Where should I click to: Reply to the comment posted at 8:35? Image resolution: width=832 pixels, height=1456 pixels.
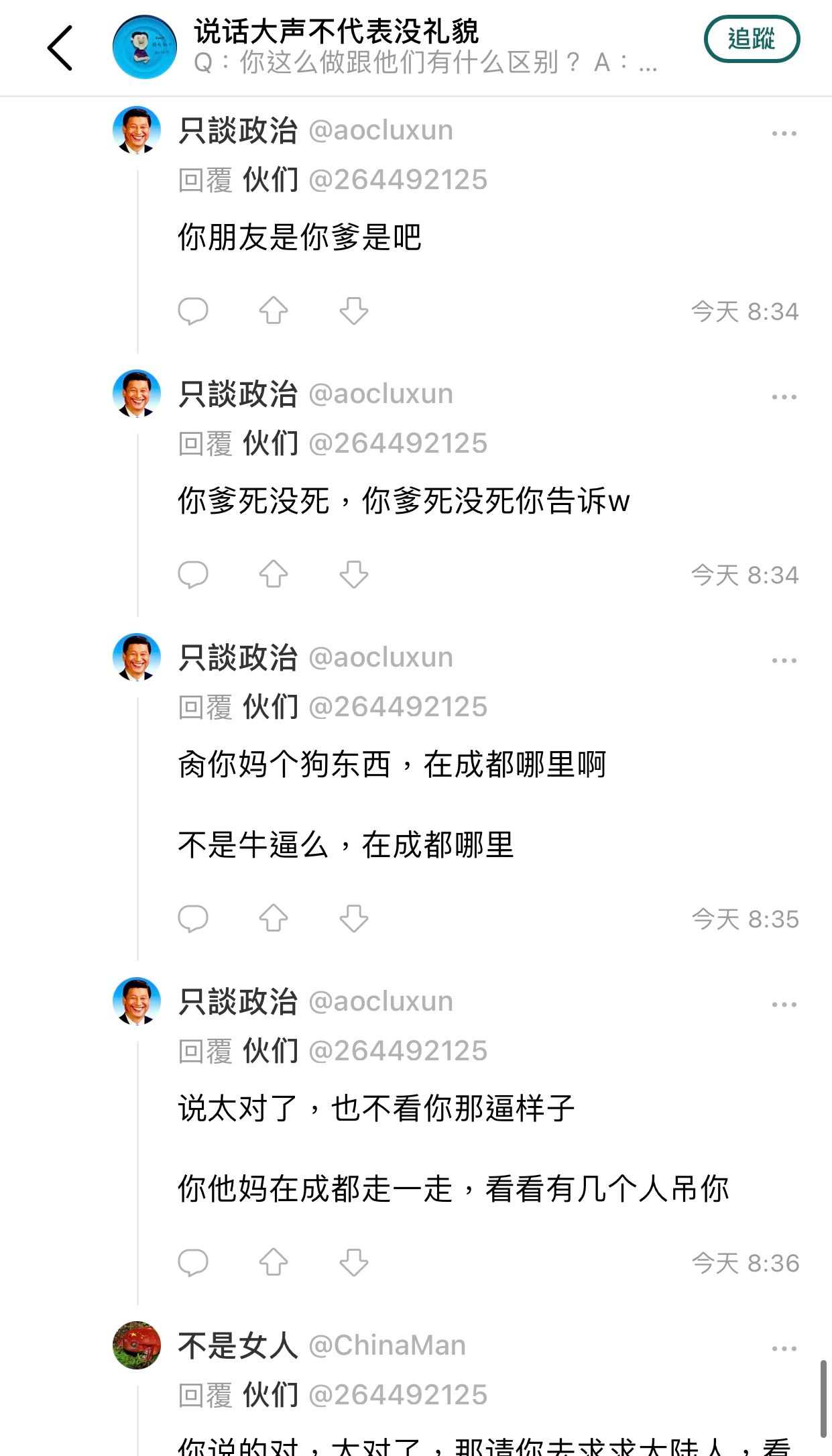click(x=193, y=918)
